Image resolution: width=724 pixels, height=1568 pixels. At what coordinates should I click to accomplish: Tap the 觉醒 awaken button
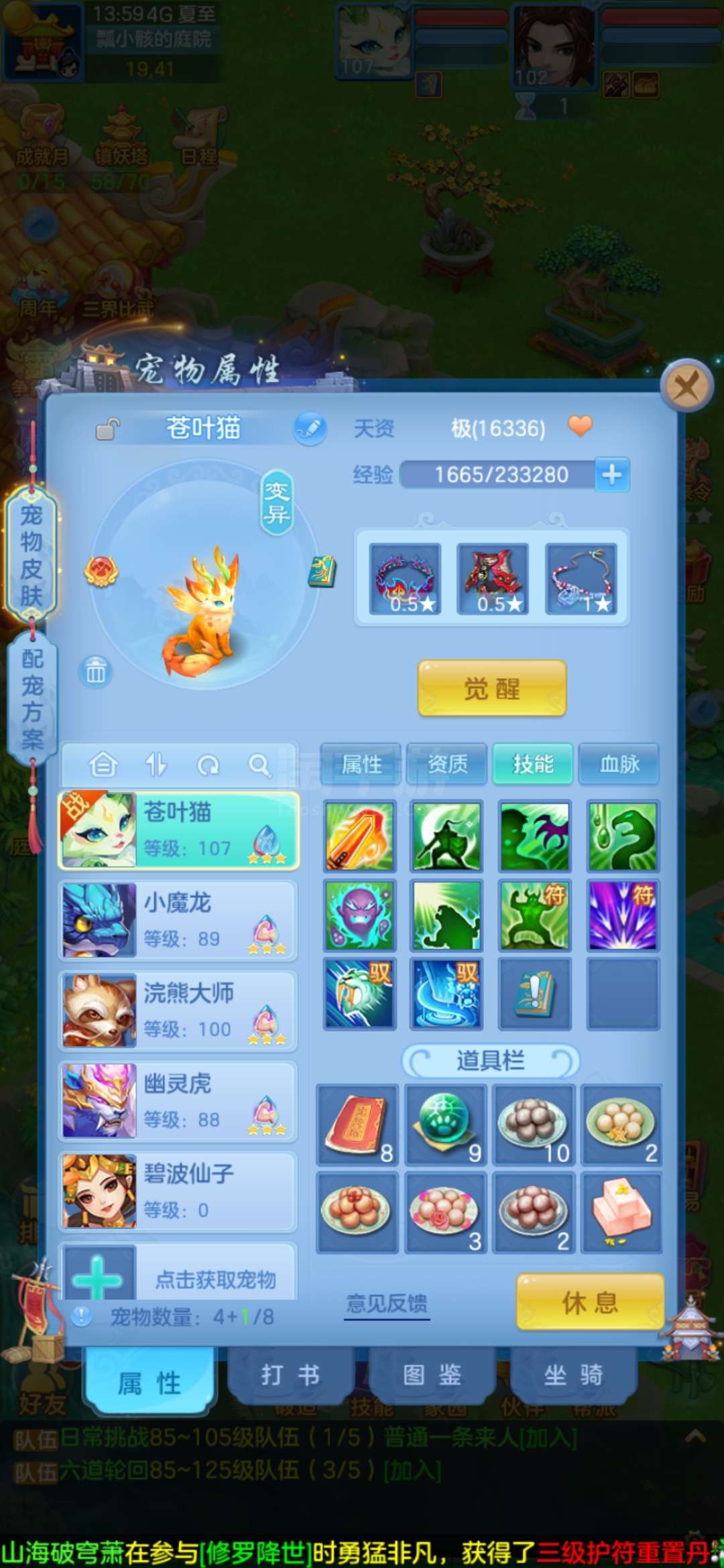(492, 688)
